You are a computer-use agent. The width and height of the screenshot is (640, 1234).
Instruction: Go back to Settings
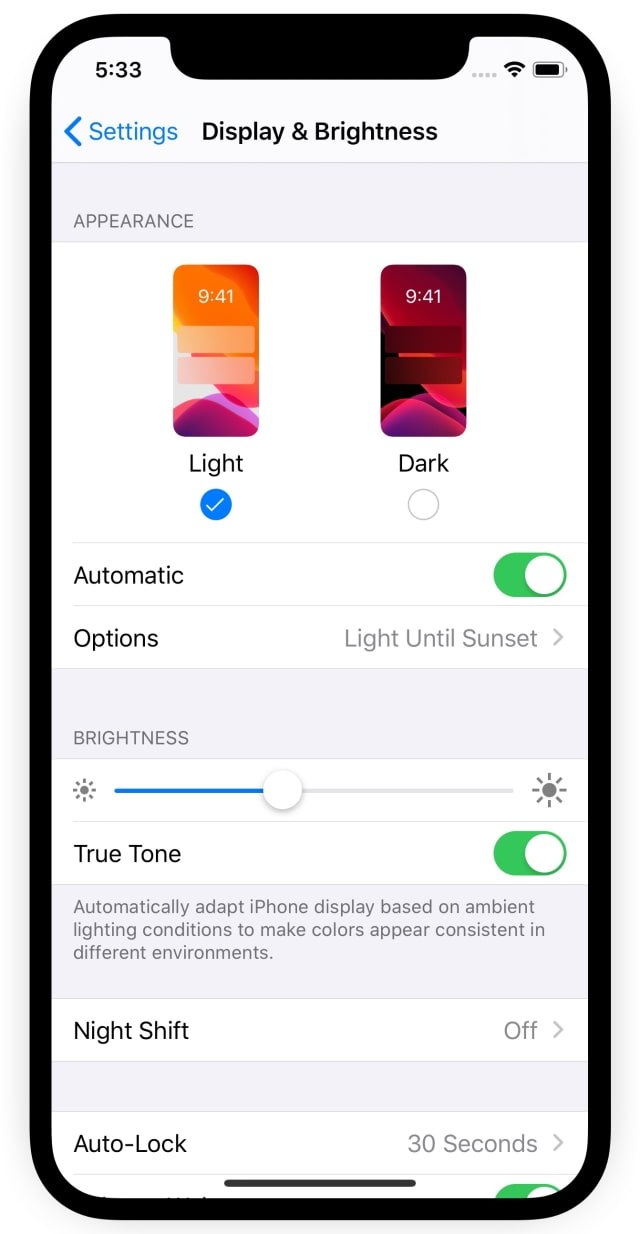(x=120, y=132)
